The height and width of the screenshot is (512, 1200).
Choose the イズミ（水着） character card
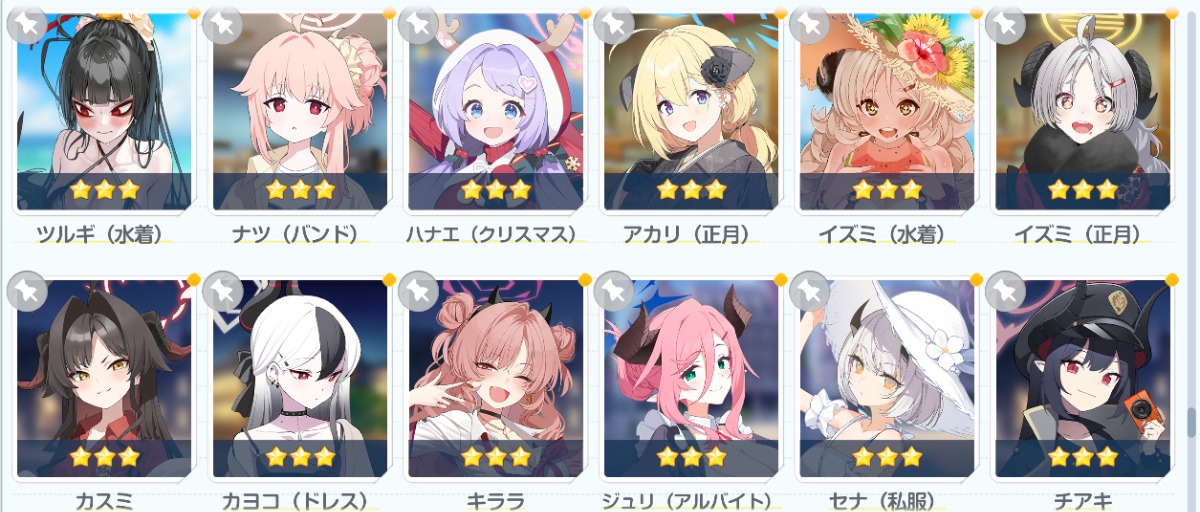tap(887, 110)
